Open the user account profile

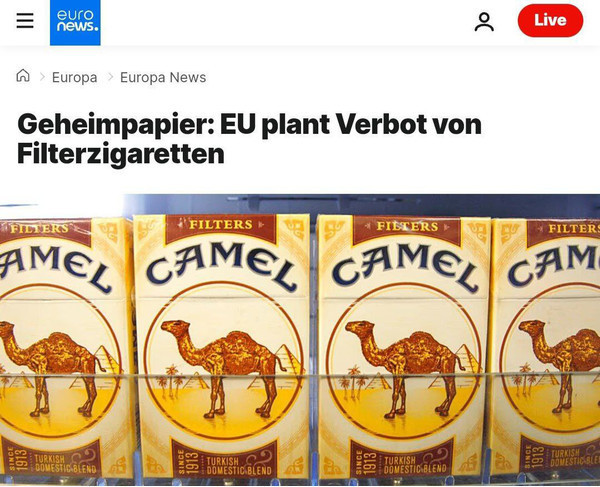coord(484,21)
